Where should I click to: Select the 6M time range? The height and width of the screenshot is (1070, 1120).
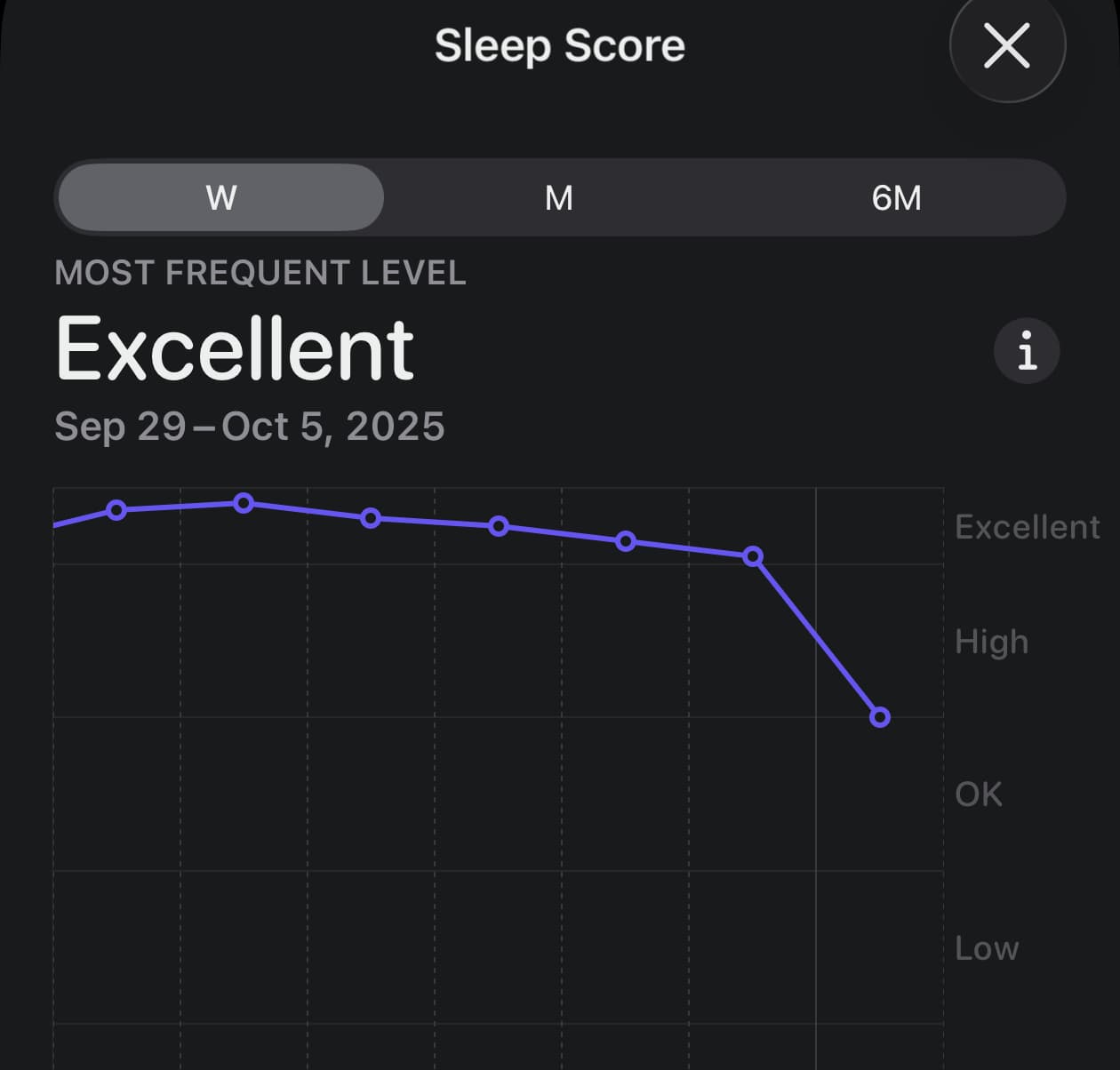(x=896, y=197)
